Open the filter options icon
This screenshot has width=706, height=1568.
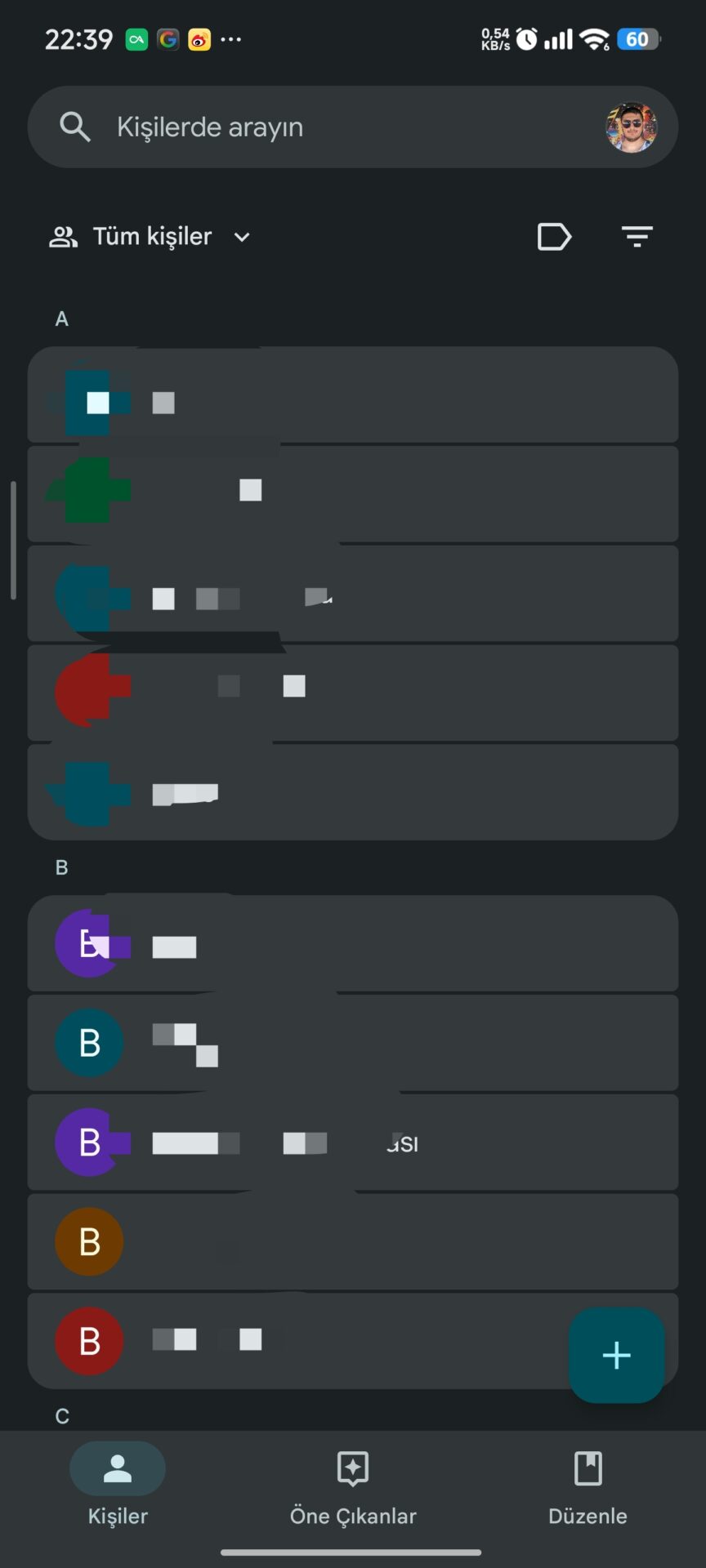(637, 237)
